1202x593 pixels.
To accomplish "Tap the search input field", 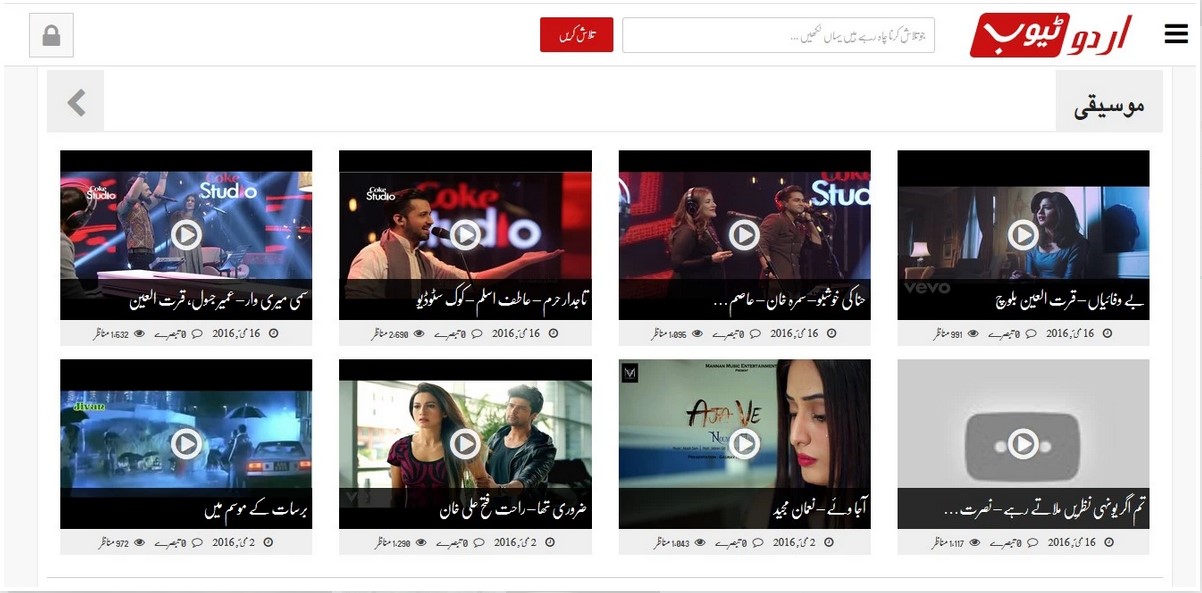I will point(778,35).
